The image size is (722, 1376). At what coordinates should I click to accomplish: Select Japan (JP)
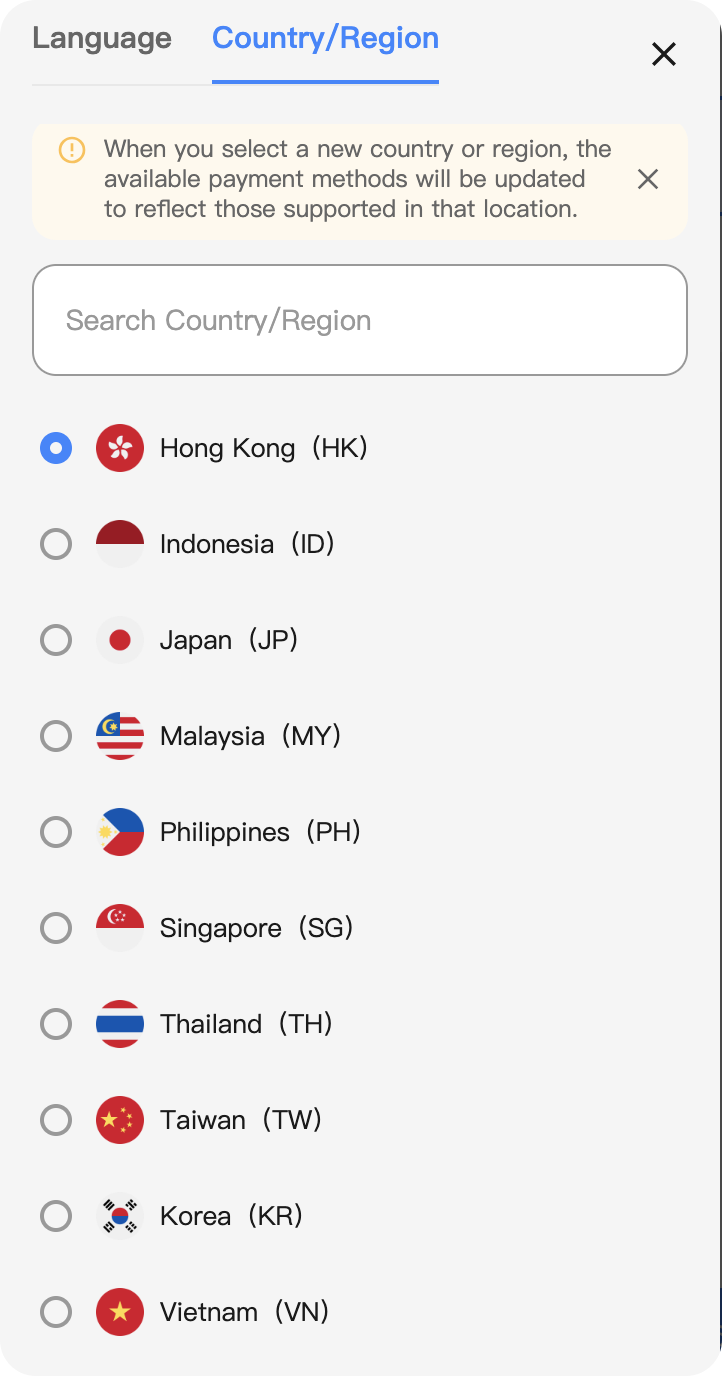pos(56,640)
